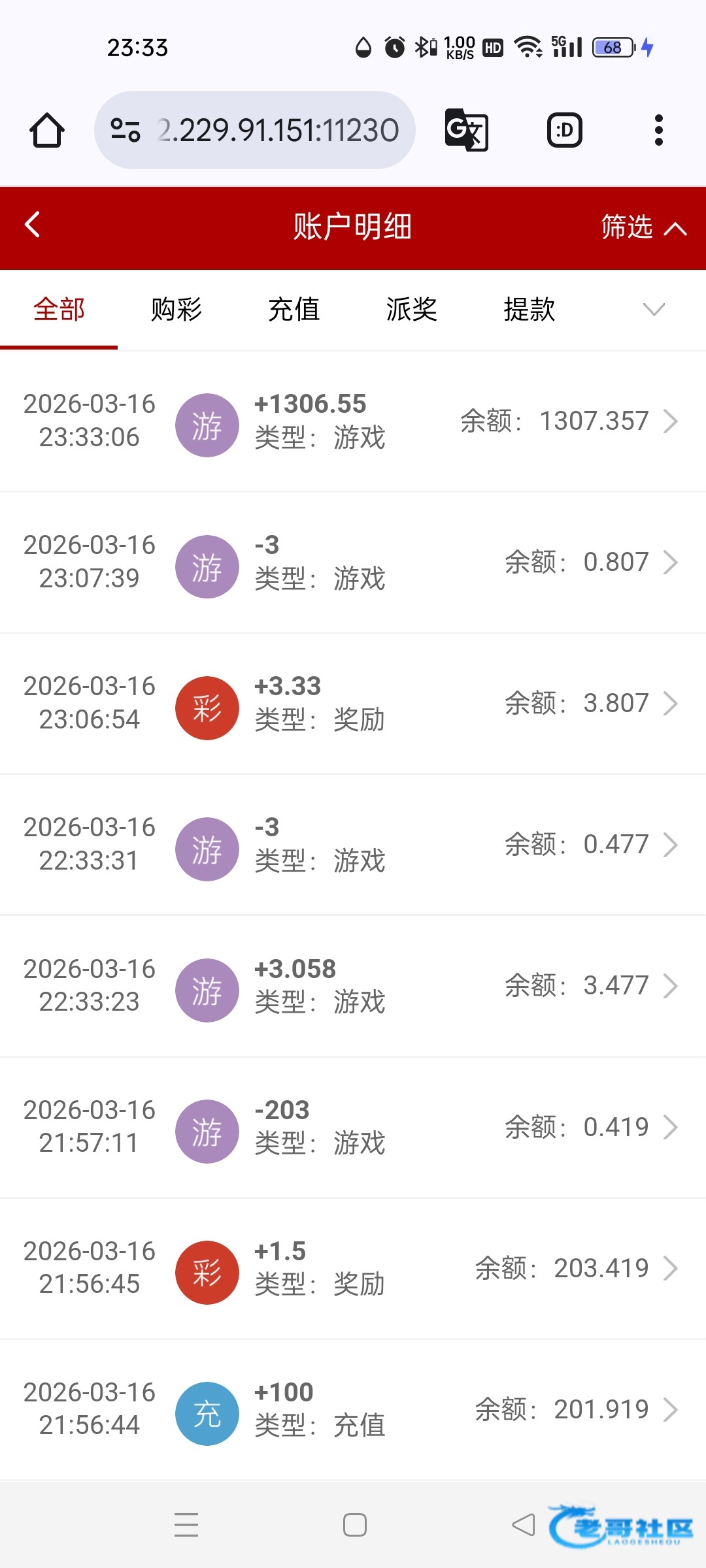Switch to the 购彩 tab
This screenshot has height=1568, width=706.
pyautogui.click(x=176, y=310)
